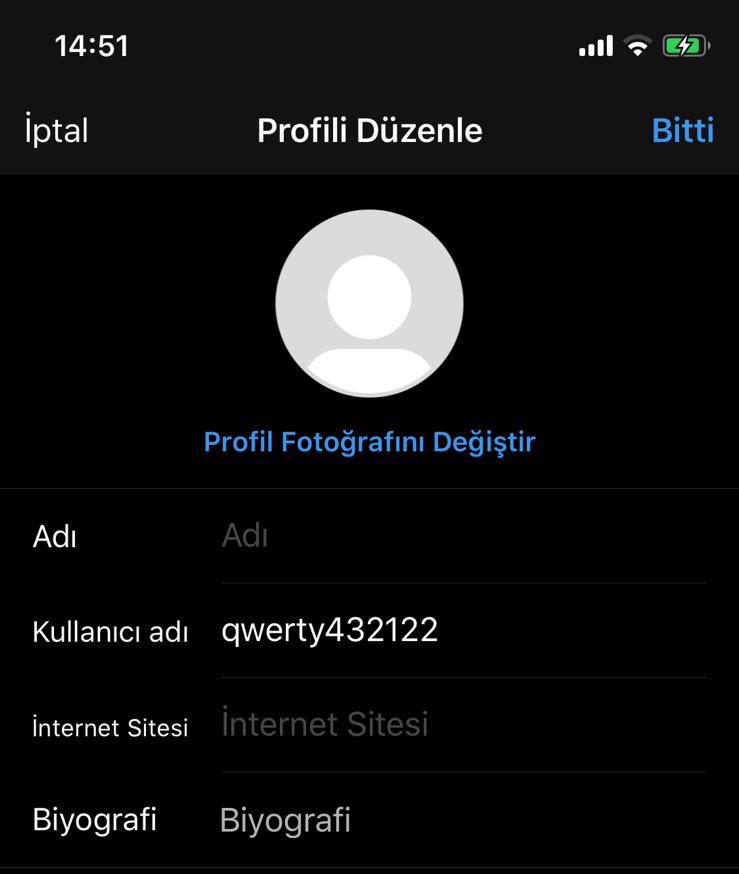
Task: Open Profil Fotoğrafını Değiştir
Action: point(369,440)
